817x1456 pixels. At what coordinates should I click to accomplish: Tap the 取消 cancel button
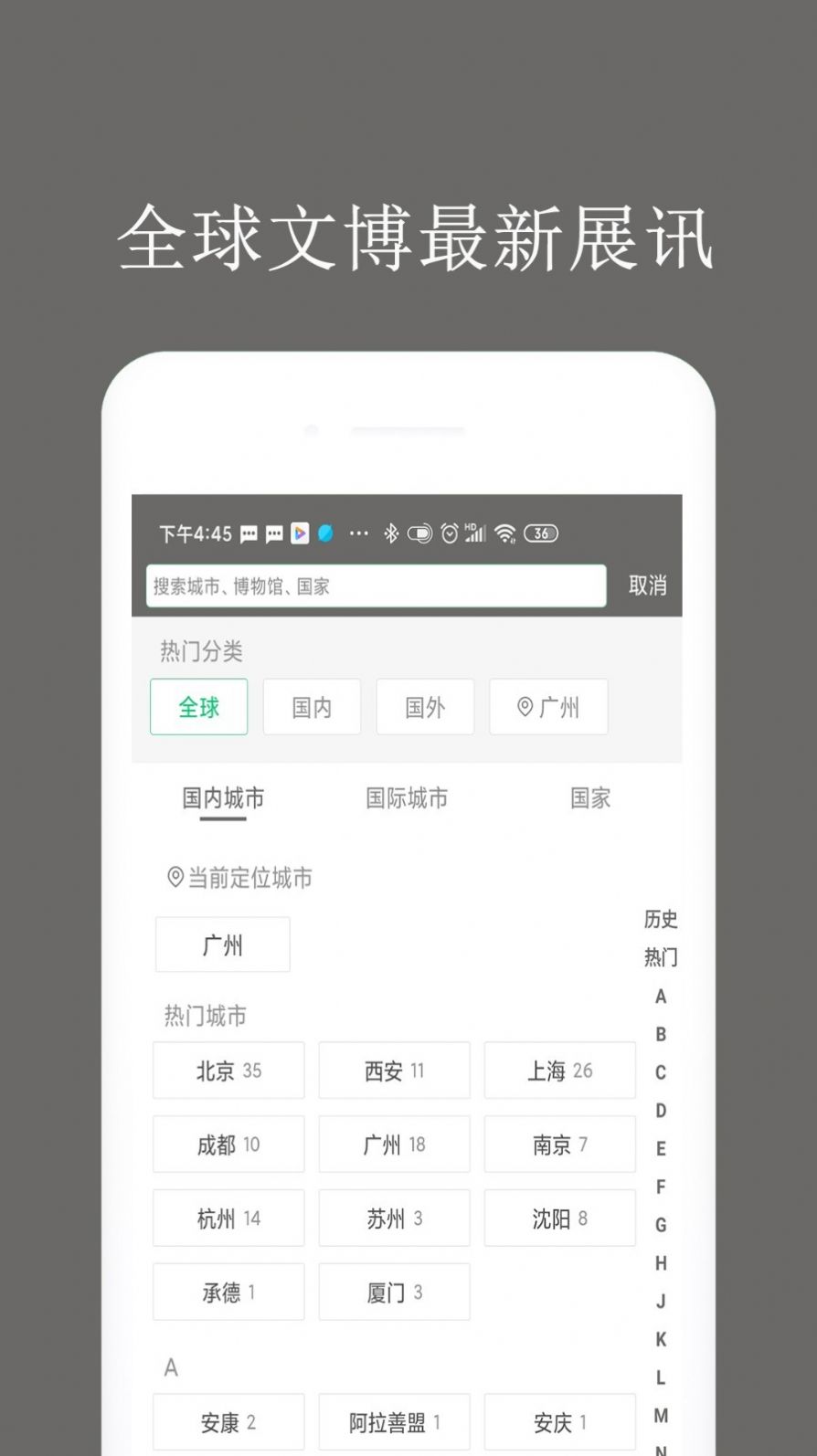[648, 586]
